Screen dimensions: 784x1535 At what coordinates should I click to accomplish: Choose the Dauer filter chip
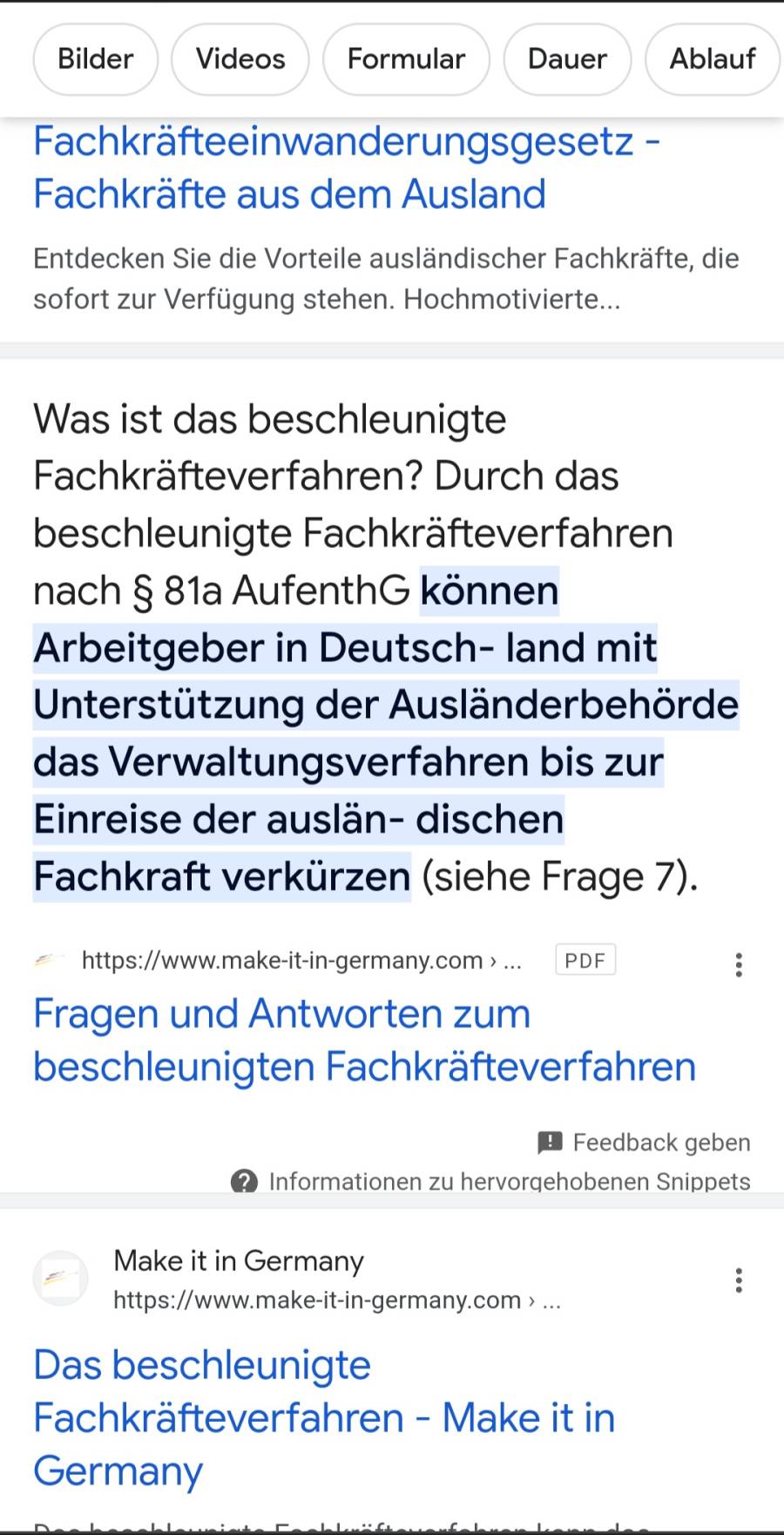point(567,59)
